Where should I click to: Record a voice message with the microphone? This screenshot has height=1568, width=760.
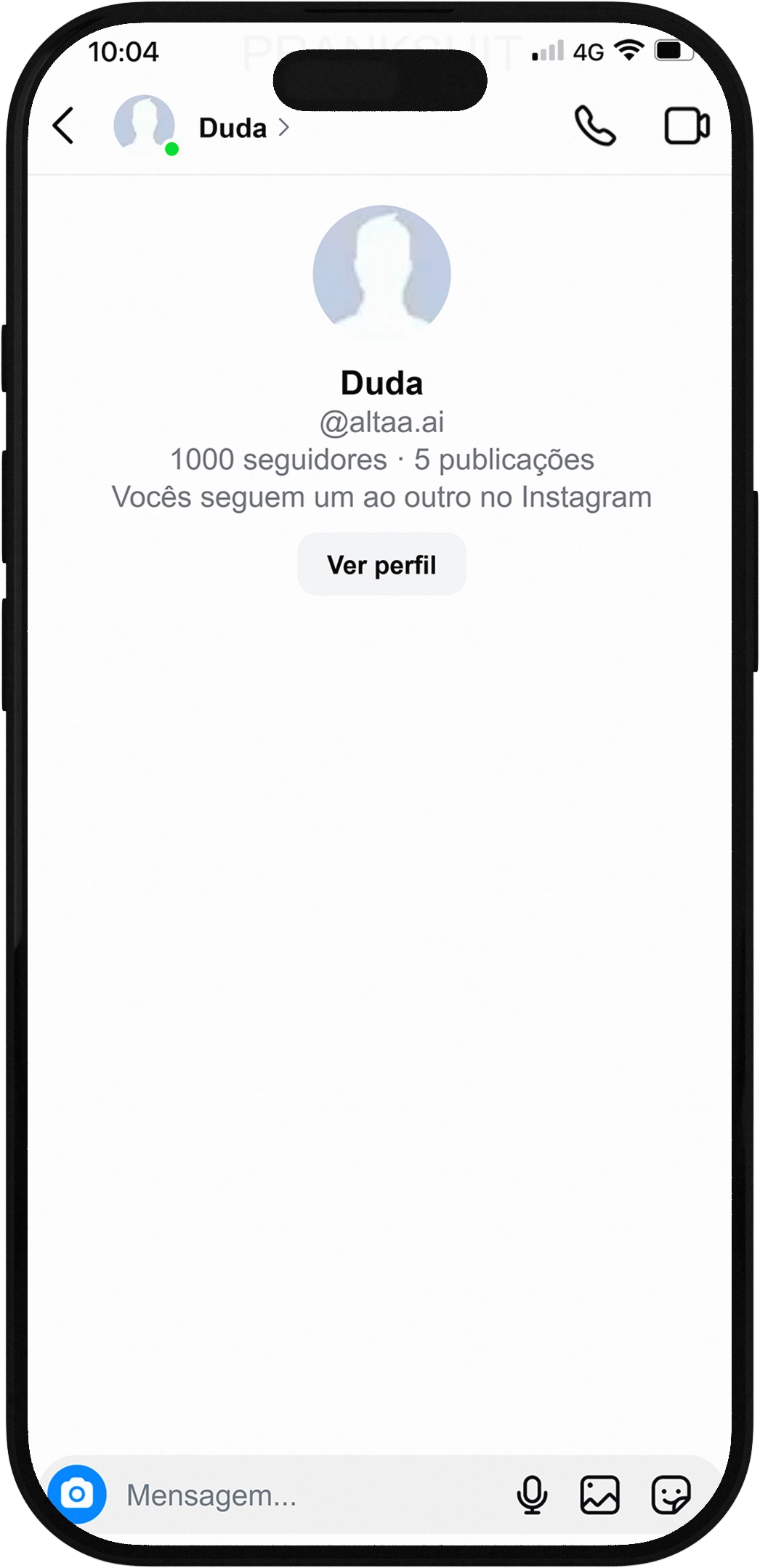pos(532,1495)
